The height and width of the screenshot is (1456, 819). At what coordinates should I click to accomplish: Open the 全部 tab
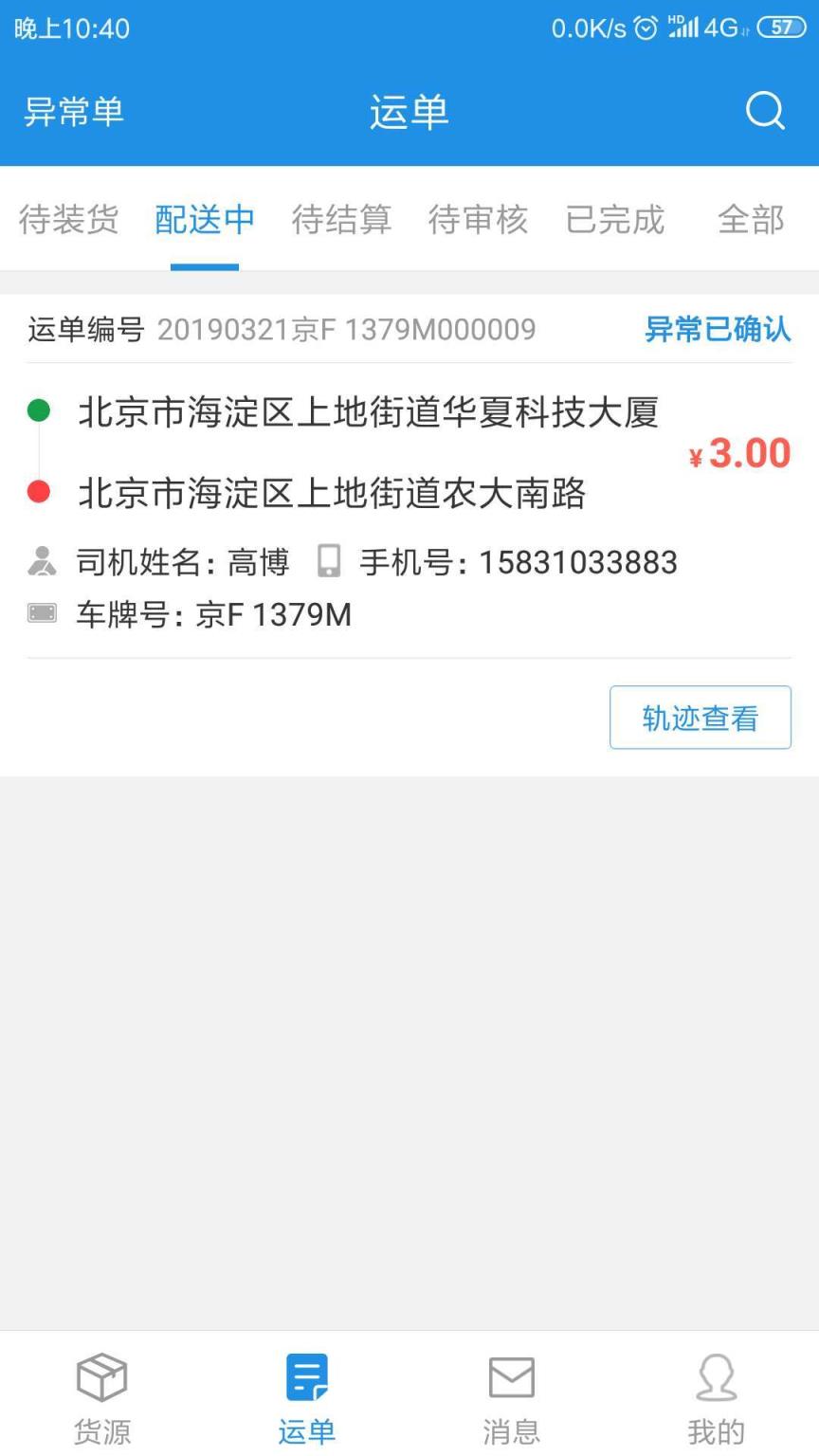749,220
